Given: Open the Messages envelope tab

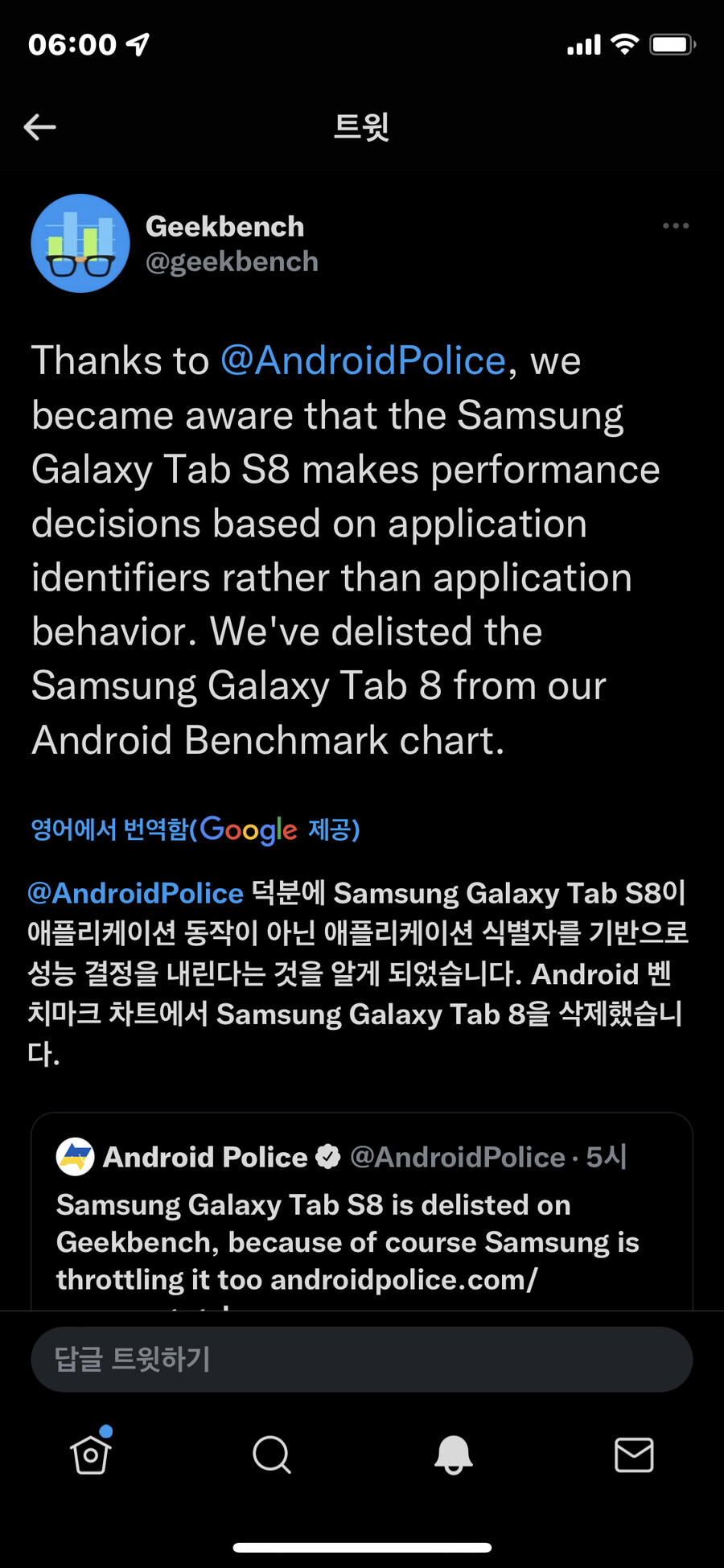Looking at the screenshot, I should pyautogui.click(x=634, y=1454).
